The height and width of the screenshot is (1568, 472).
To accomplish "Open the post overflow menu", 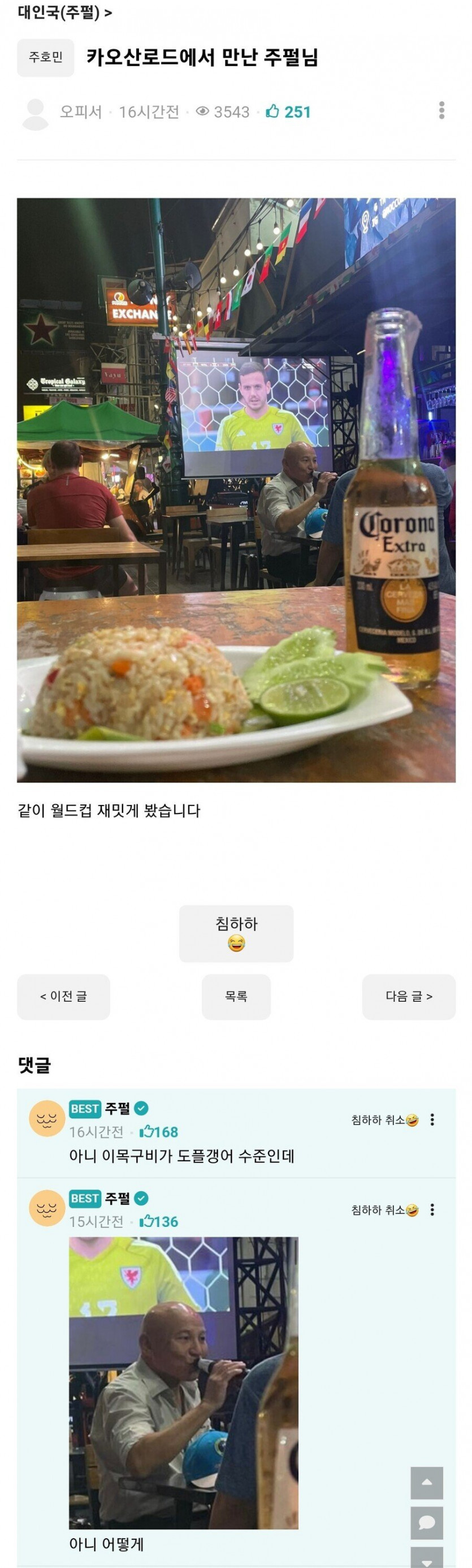I will point(441,111).
